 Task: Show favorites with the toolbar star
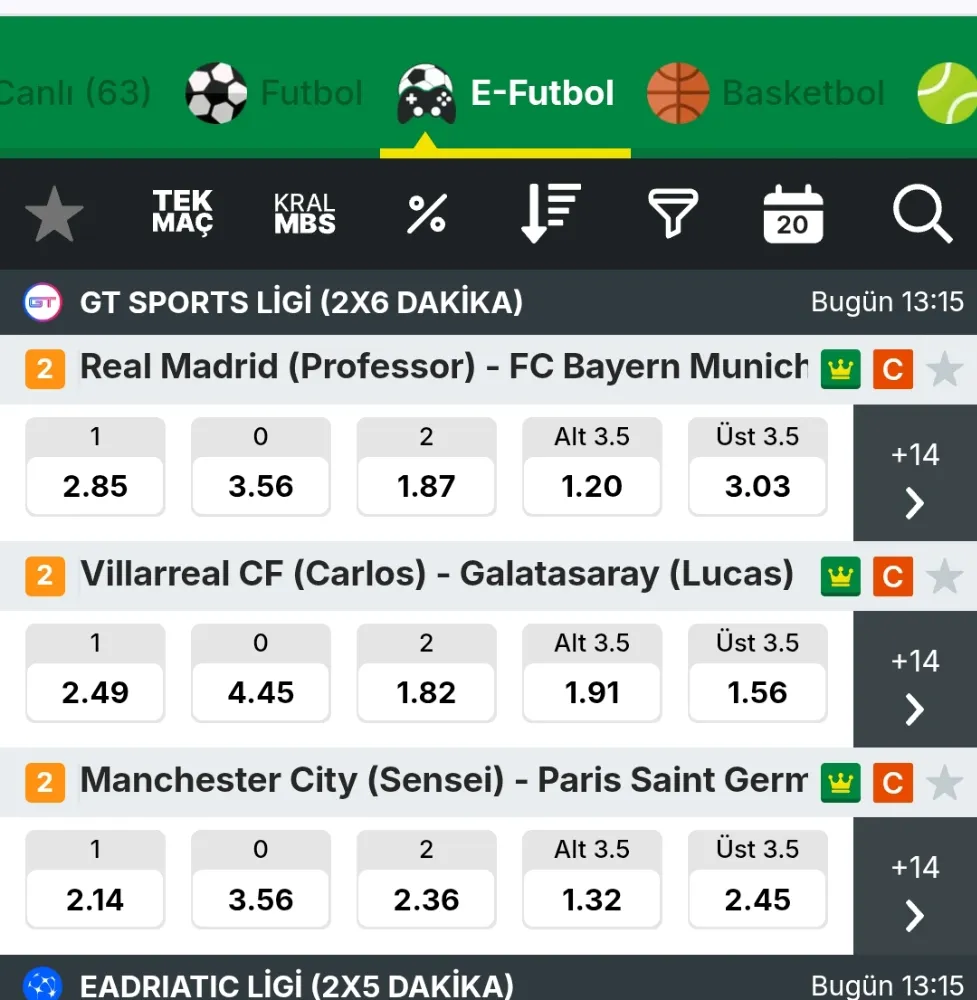(x=54, y=214)
